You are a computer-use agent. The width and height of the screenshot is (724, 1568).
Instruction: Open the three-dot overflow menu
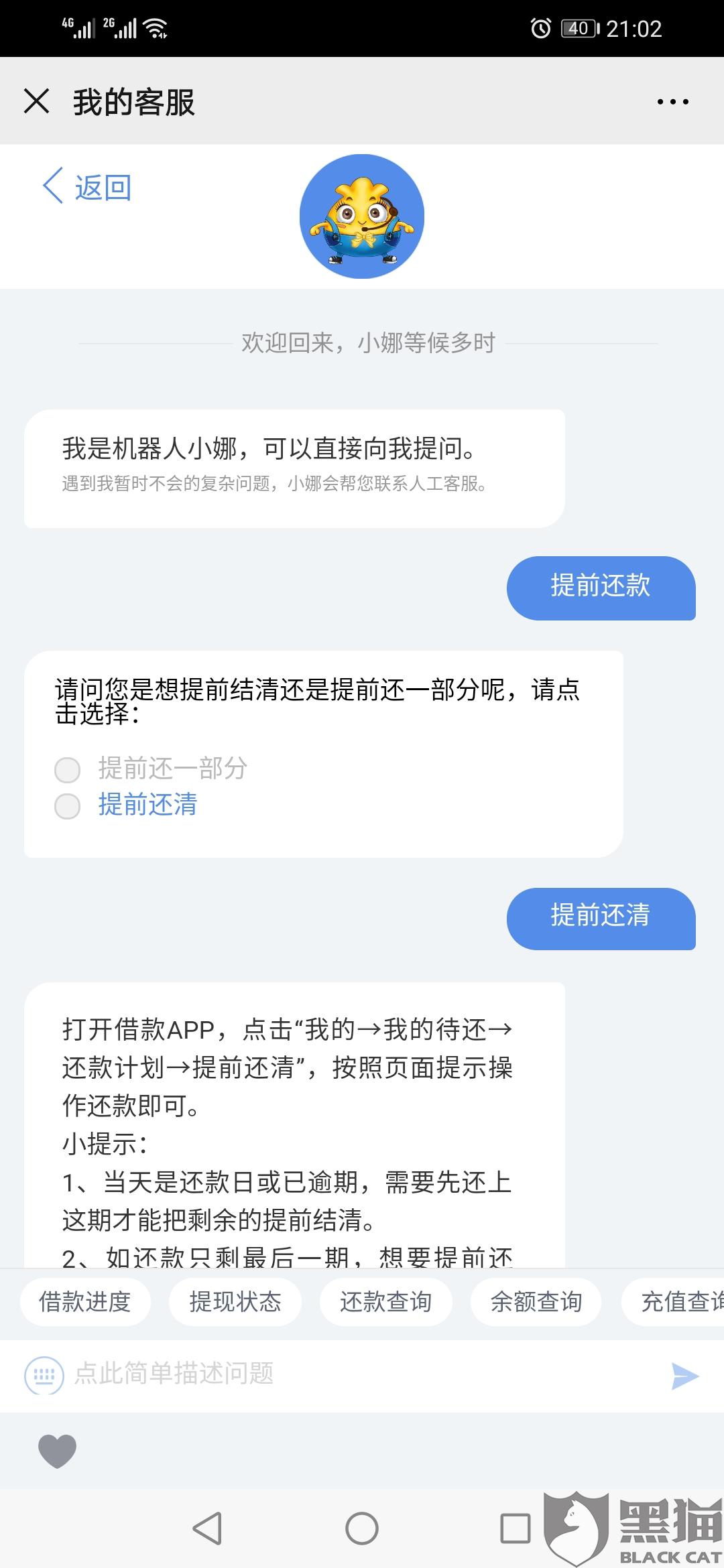(672, 102)
